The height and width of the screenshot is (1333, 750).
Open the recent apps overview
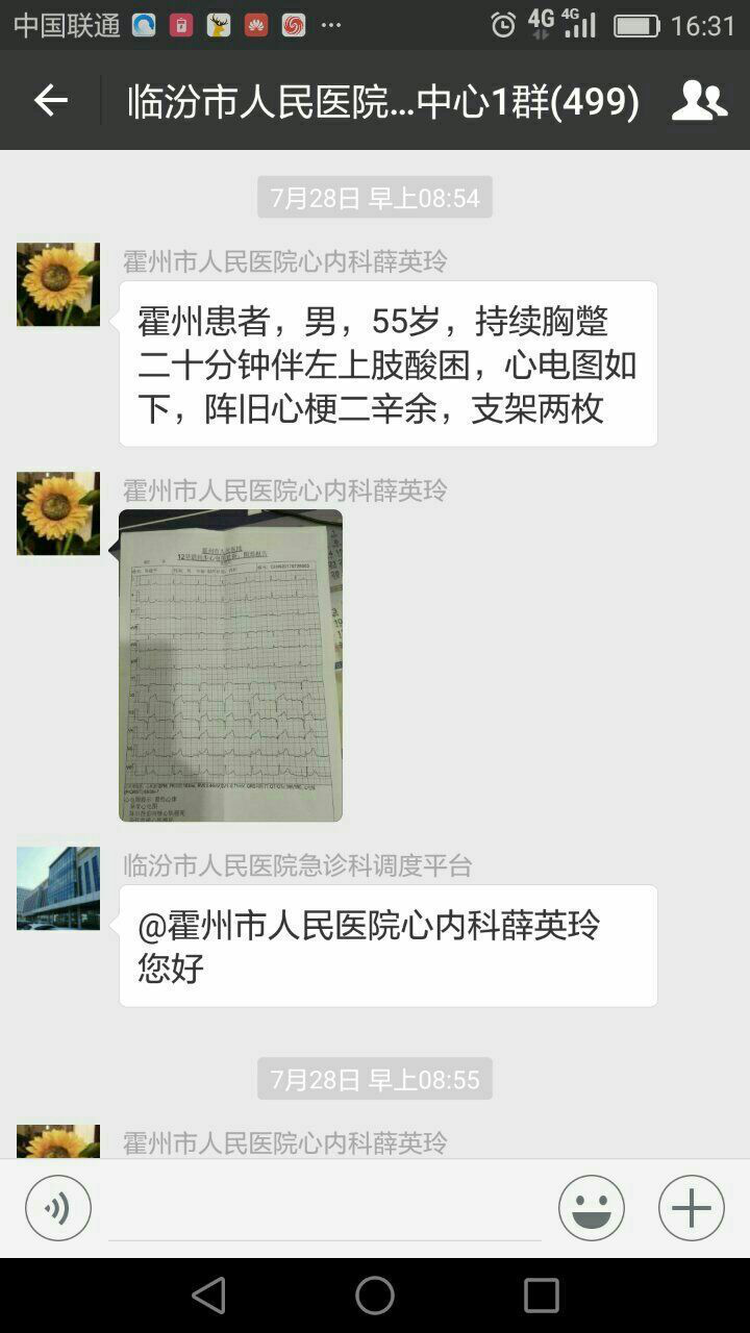click(x=541, y=1296)
